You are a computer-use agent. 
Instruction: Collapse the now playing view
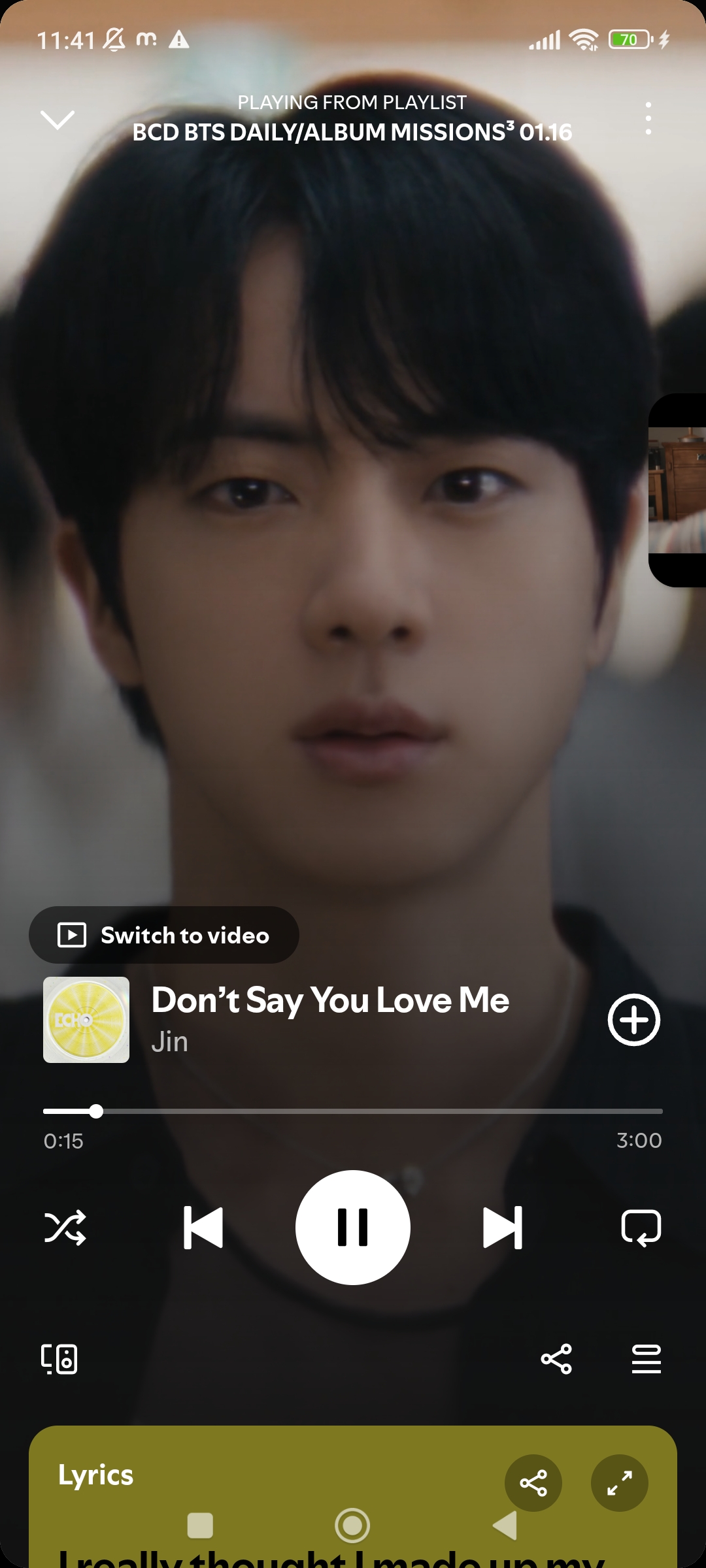pos(58,119)
